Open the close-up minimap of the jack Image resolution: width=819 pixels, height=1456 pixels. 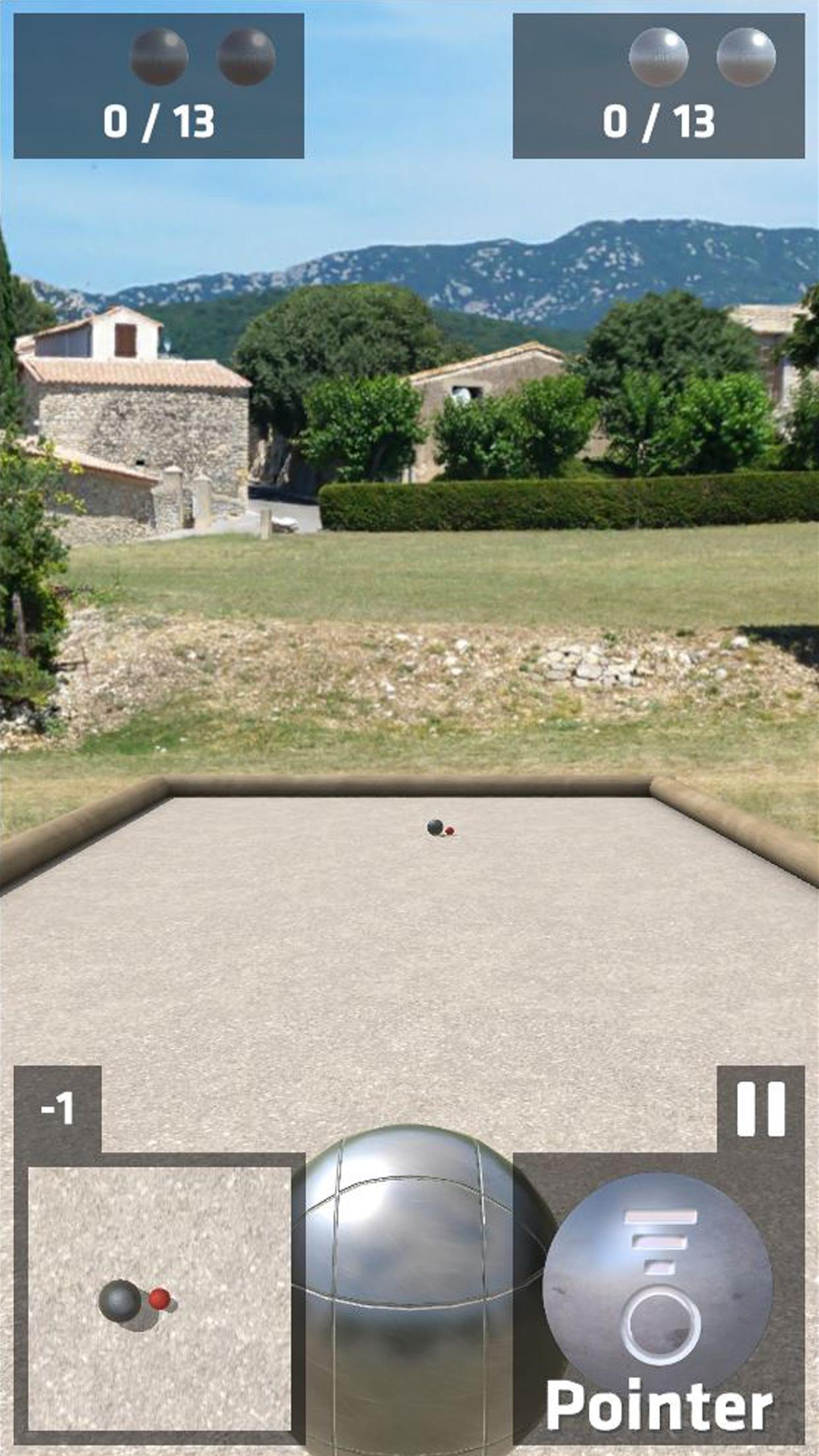click(x=159, y=1298)
